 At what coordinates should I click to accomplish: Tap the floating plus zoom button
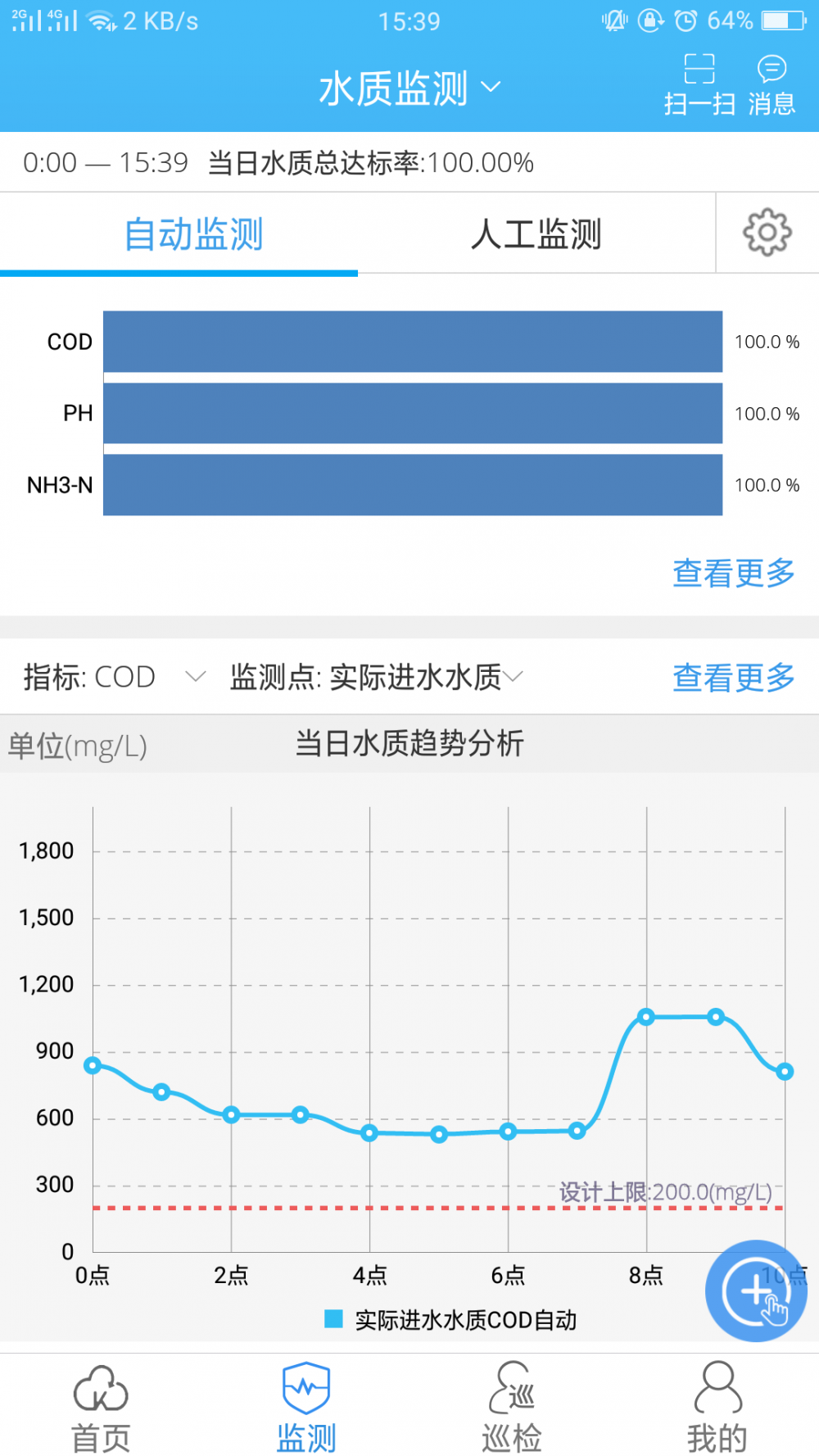point(756,1292)
